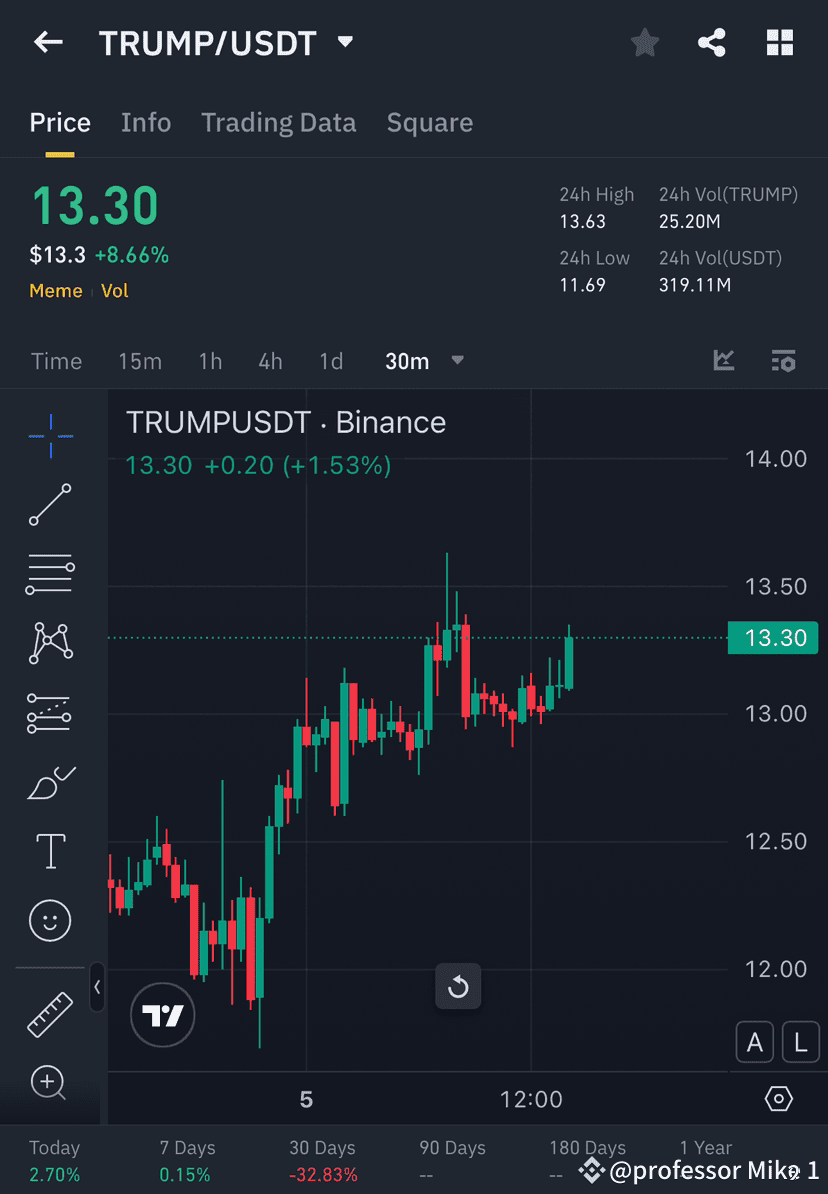The width and height of the screenshot is (828, 1194).
Task: Toggle favorite star for TRUMP/USDT
Action: coord(644,42)
